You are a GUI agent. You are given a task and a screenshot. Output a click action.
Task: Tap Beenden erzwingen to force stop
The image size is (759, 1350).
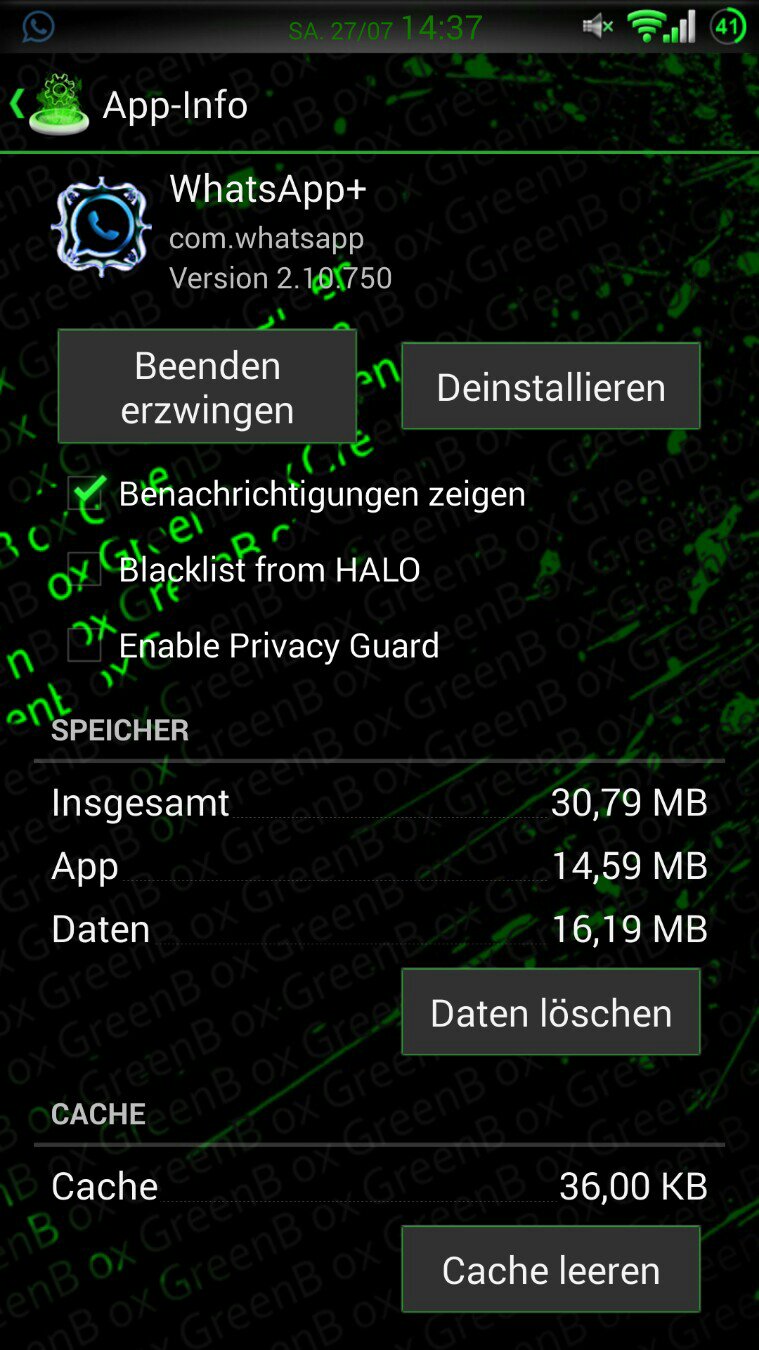207,387
